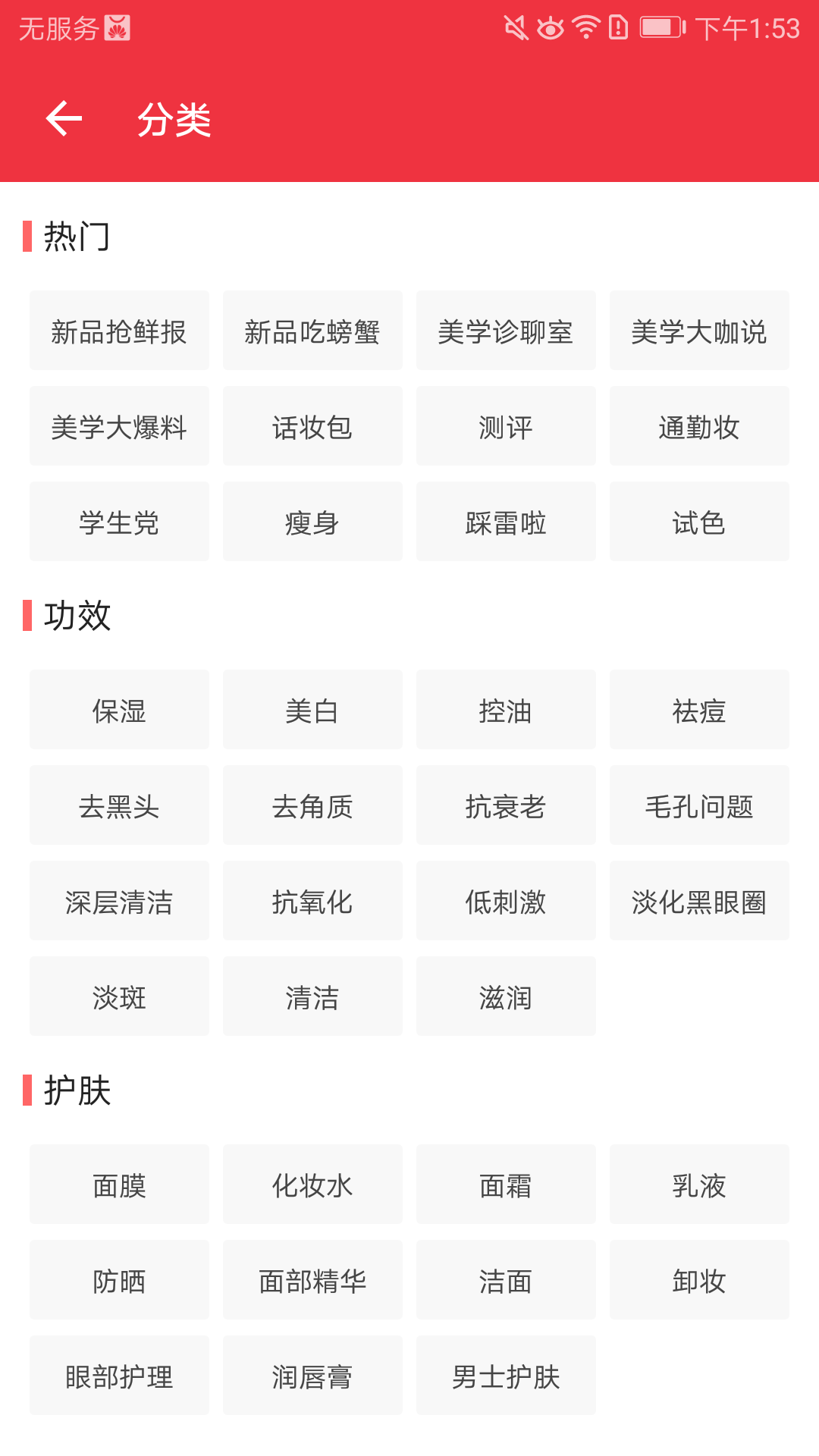
Task: Select the 美学诊聊室 chip
Action: [506, 331]
